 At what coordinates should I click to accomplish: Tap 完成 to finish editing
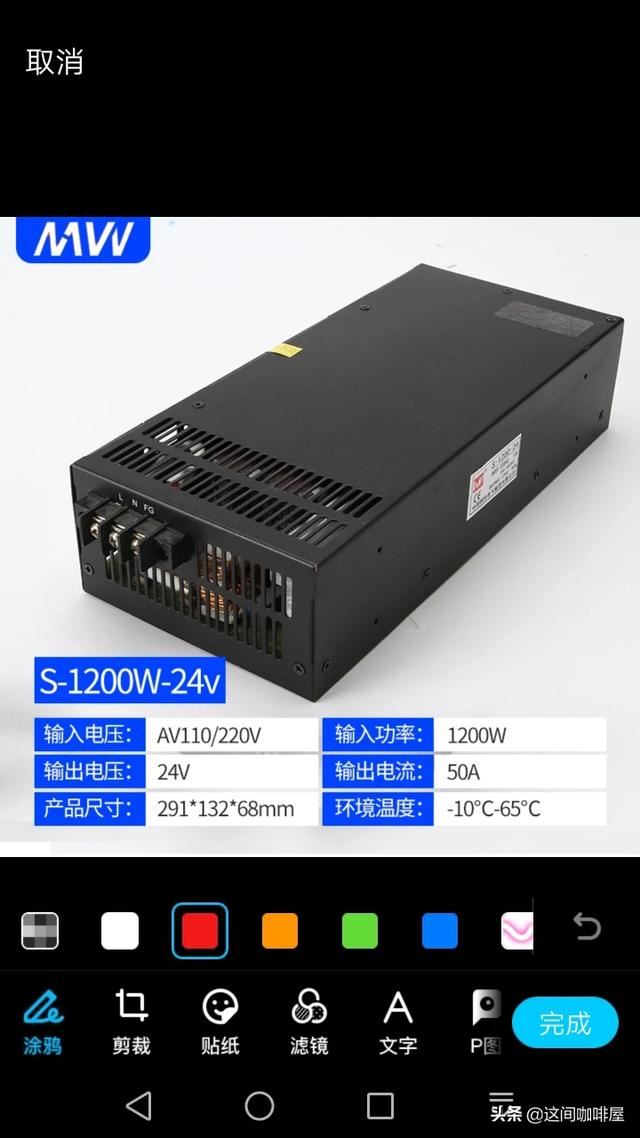coord(565,1023)
